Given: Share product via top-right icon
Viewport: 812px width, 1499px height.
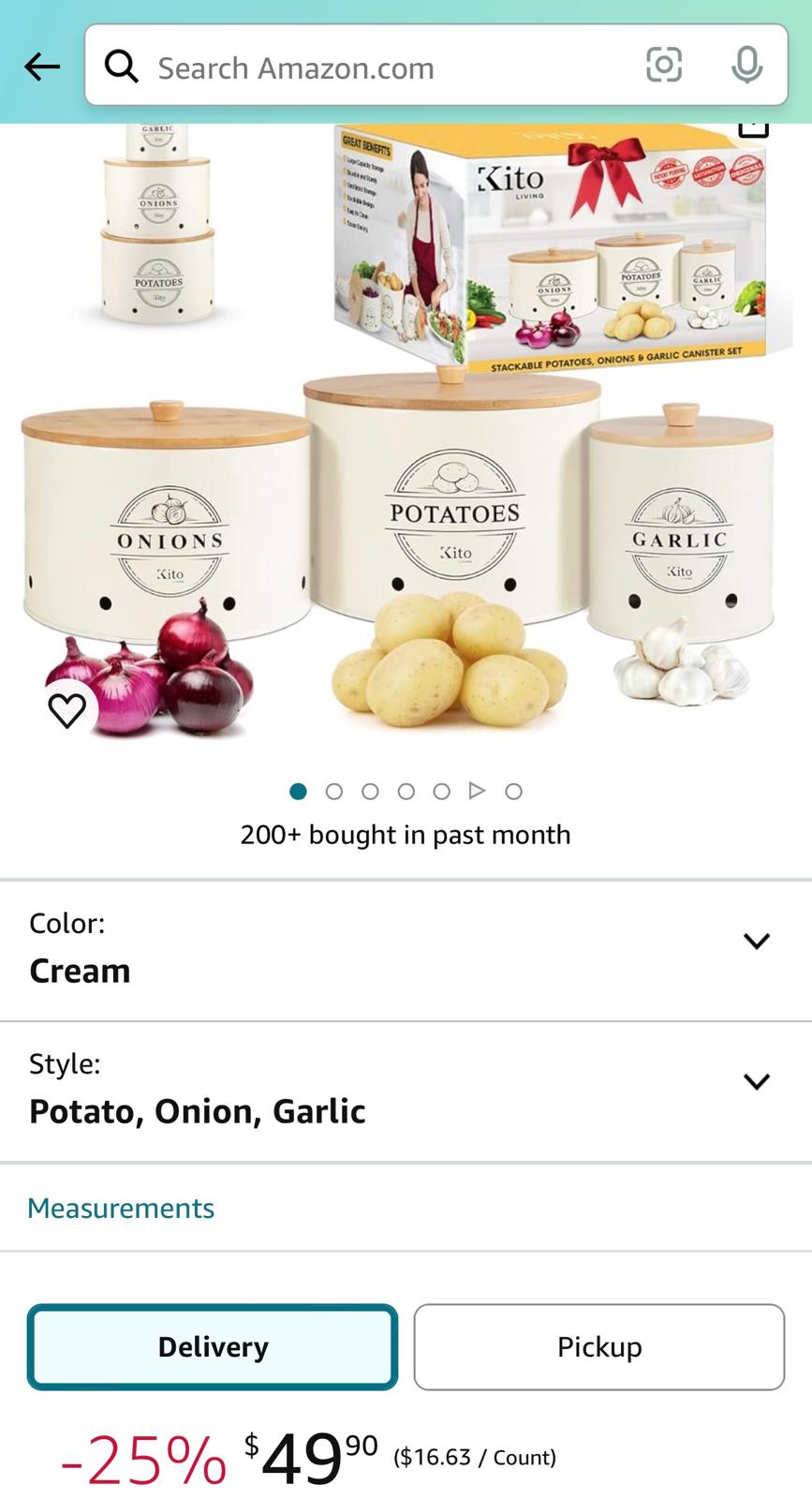Looking at the screenshot, I should pos(753,129).
